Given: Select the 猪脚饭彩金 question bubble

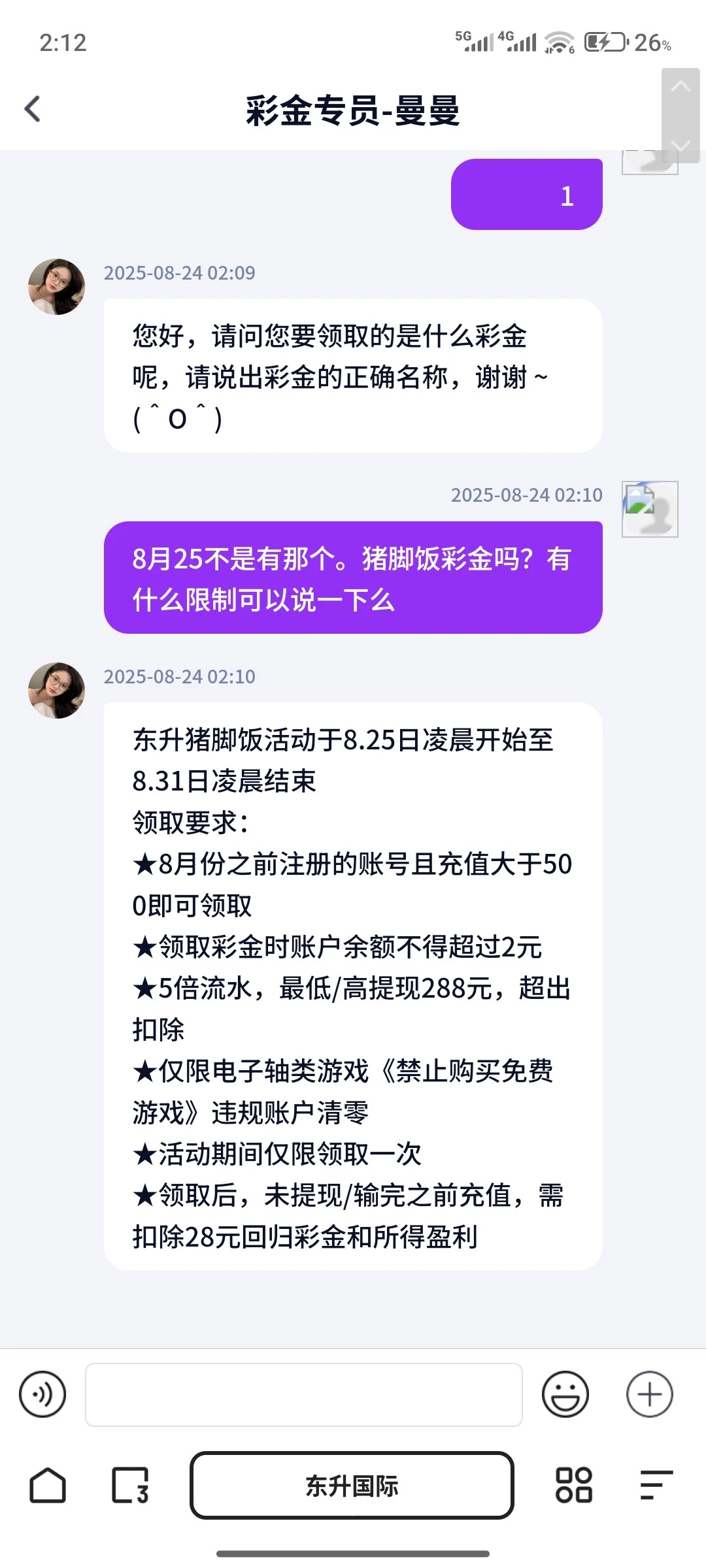Looking at the screenshot, I should tap(353, 578).
